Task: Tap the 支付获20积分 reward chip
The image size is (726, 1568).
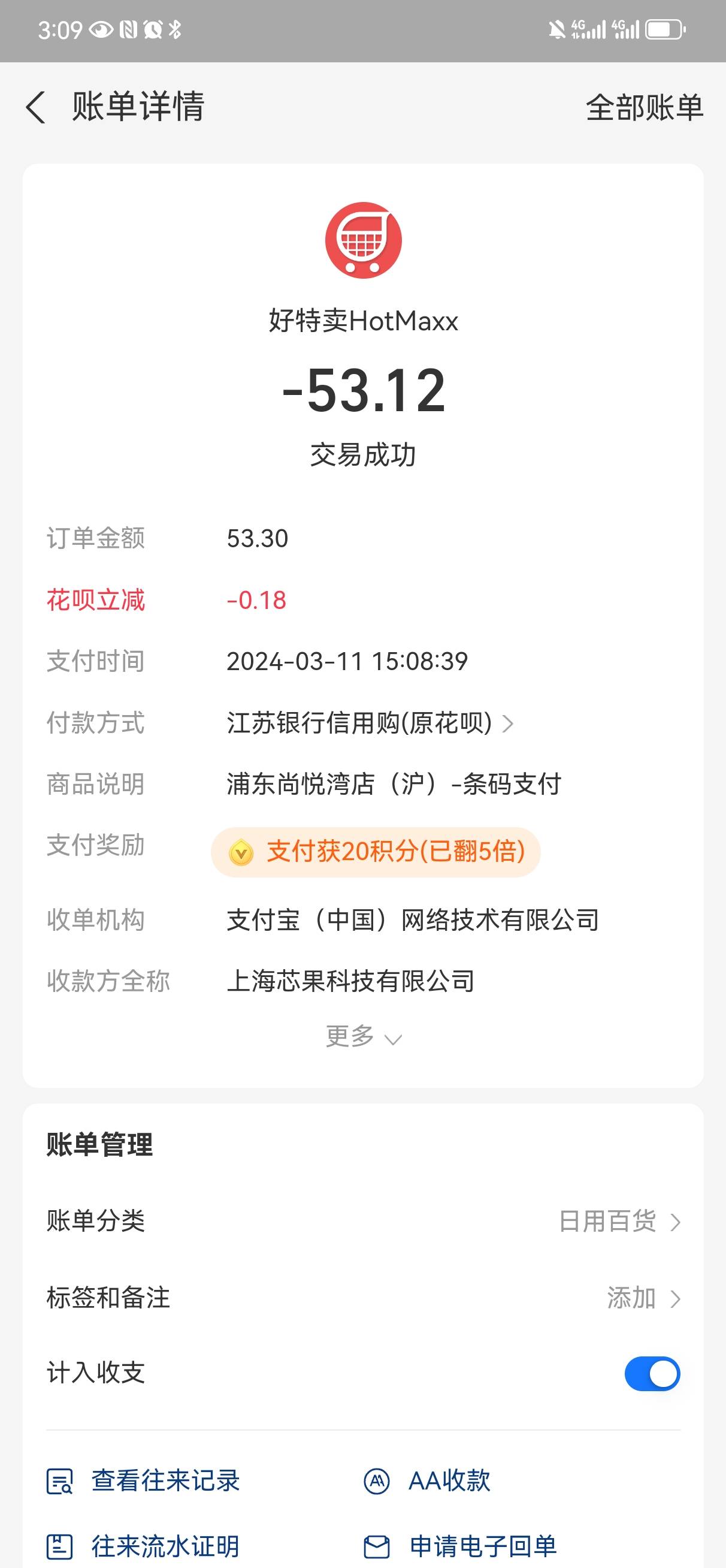Action: 376,852
